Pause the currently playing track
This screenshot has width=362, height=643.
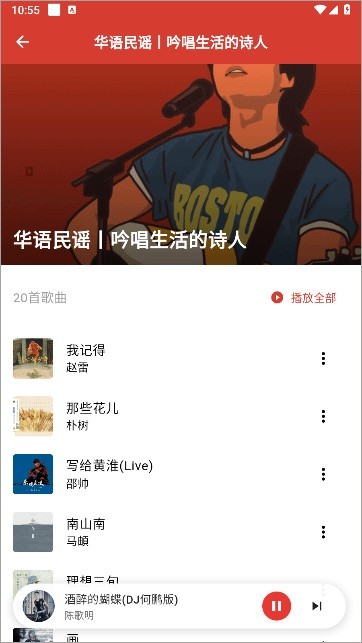(x=277, y=606)
